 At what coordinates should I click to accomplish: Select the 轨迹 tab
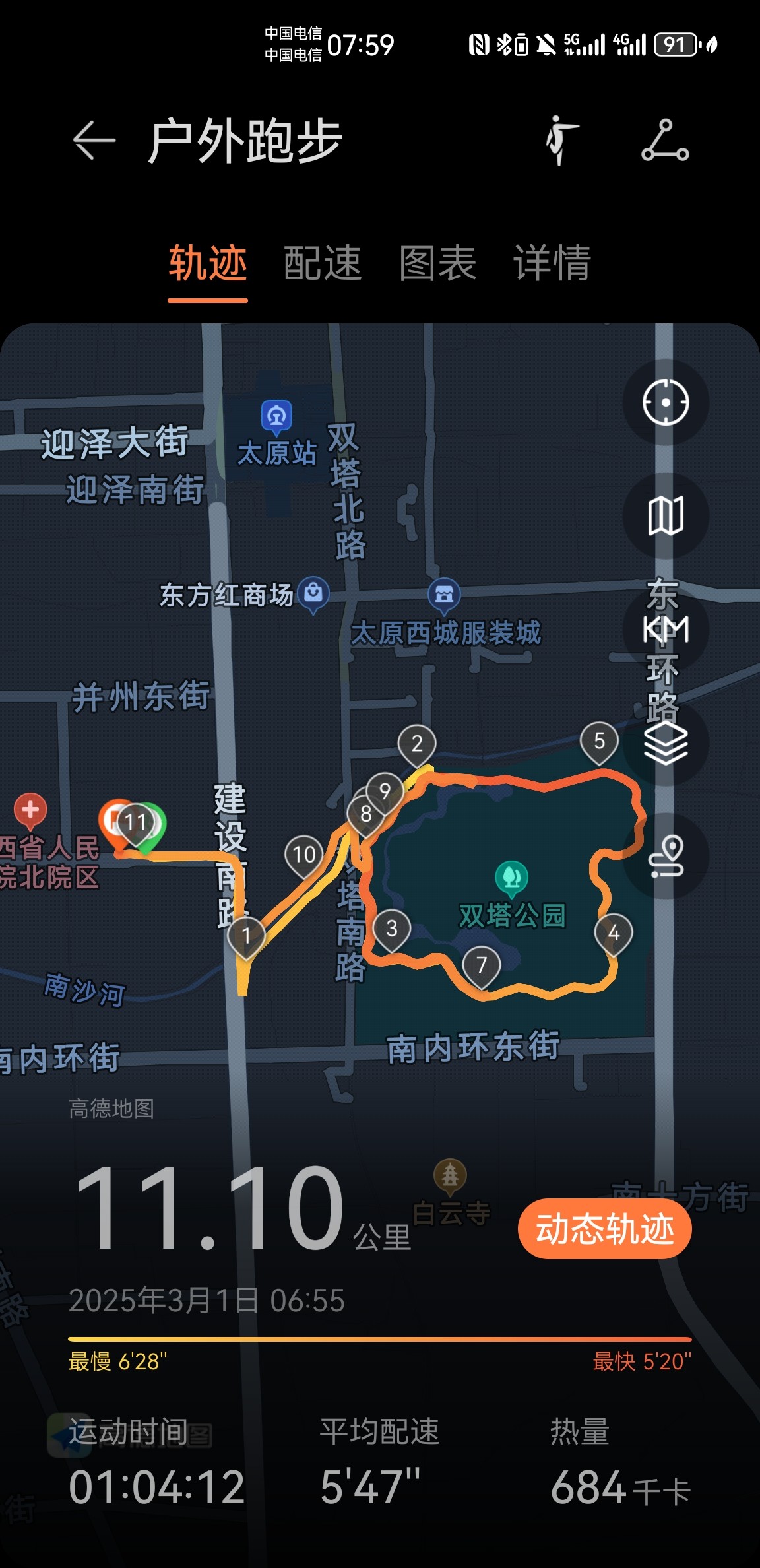pos(208,263)
